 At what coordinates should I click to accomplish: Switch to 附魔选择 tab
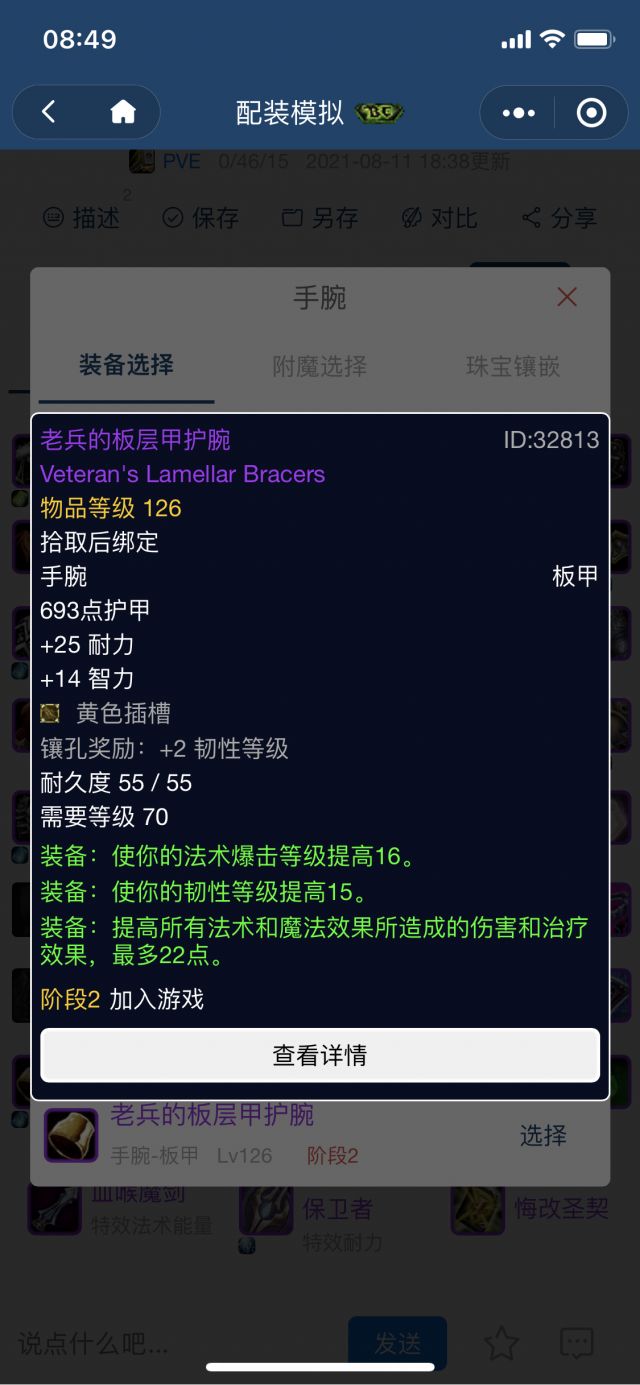click(x=319, y=366)
